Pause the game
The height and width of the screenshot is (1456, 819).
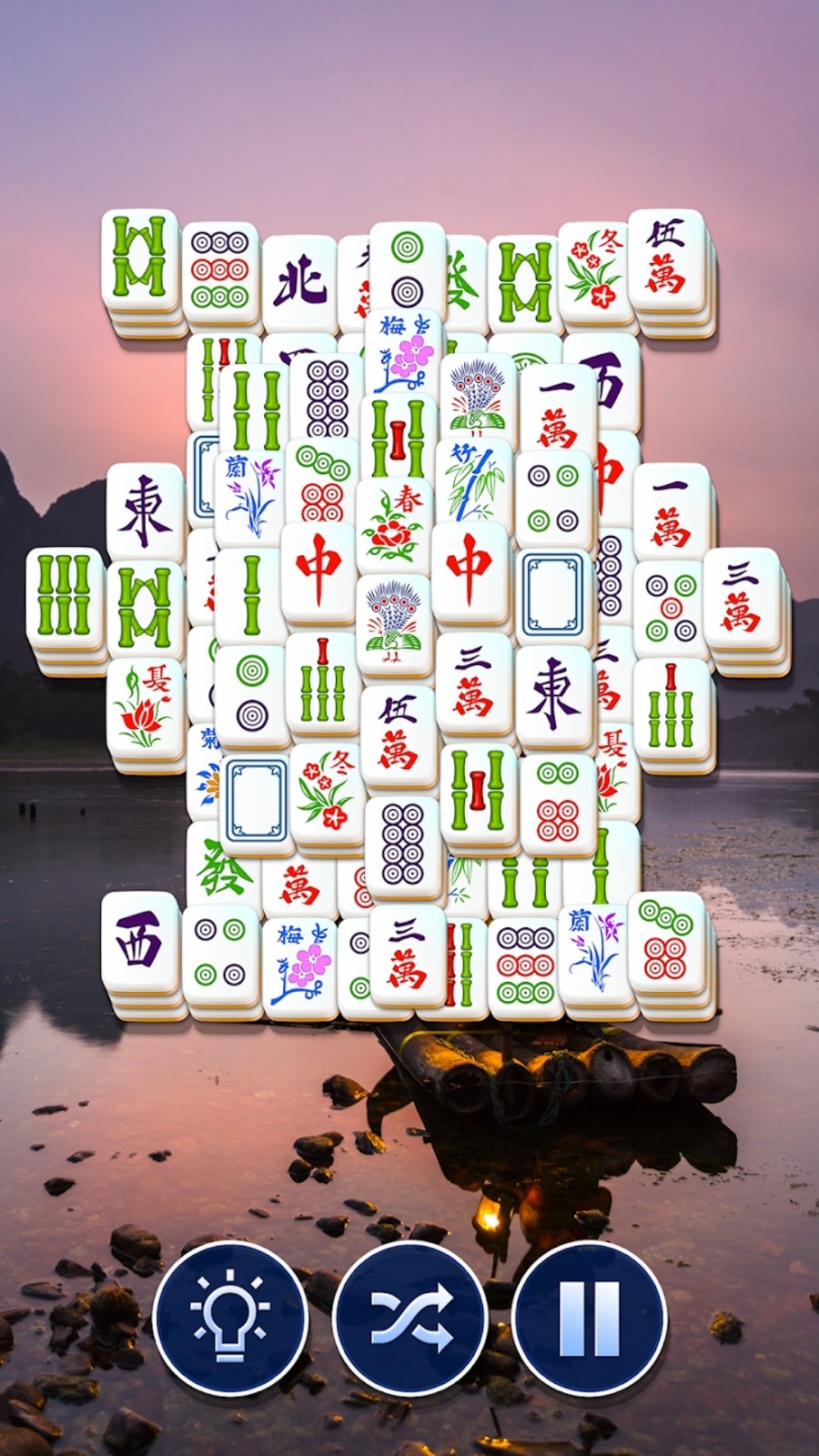pyautogui.click(x=590, y=1319)
